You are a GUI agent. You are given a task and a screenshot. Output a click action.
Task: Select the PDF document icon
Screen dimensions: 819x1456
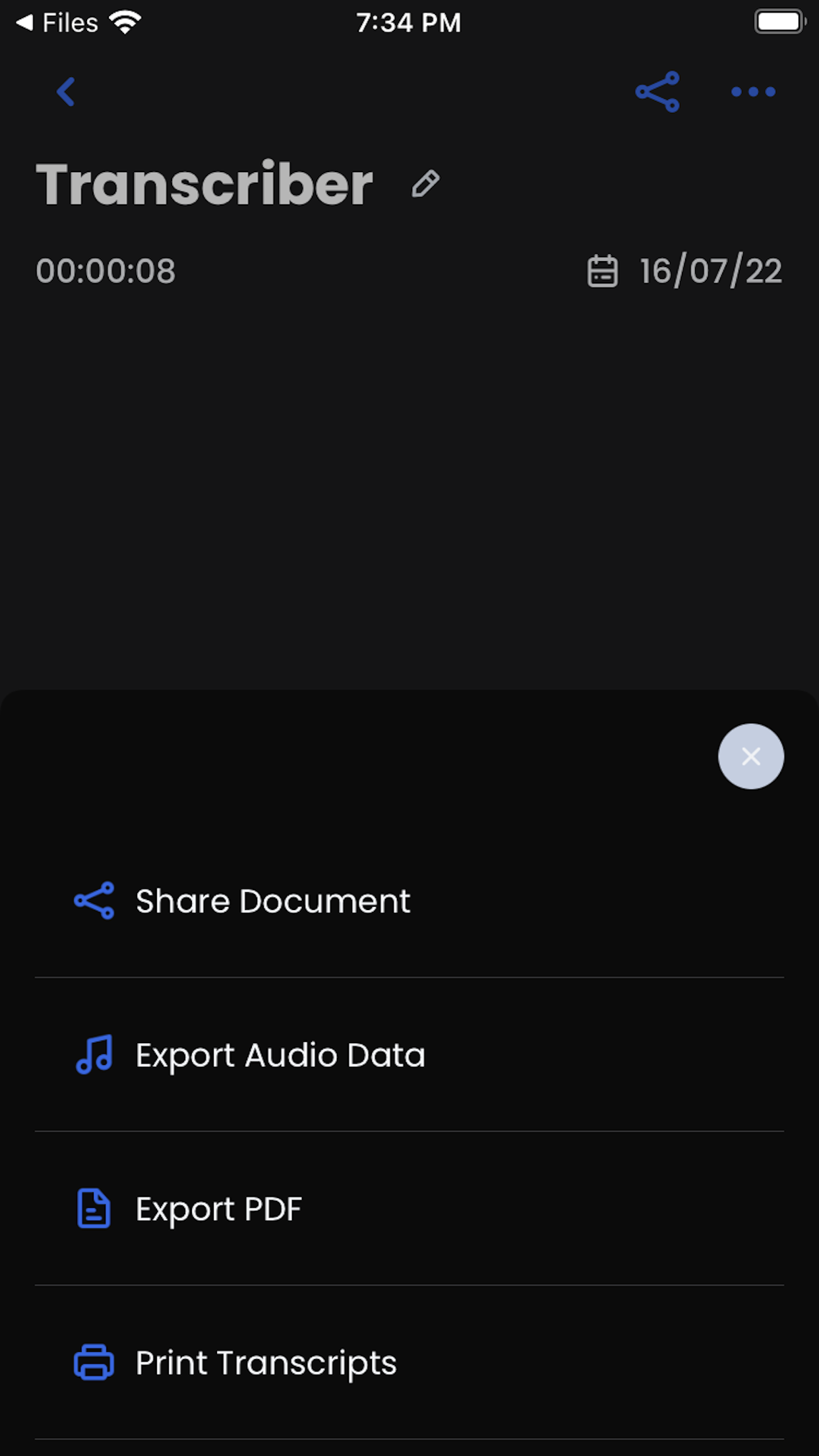(94, 1208)
